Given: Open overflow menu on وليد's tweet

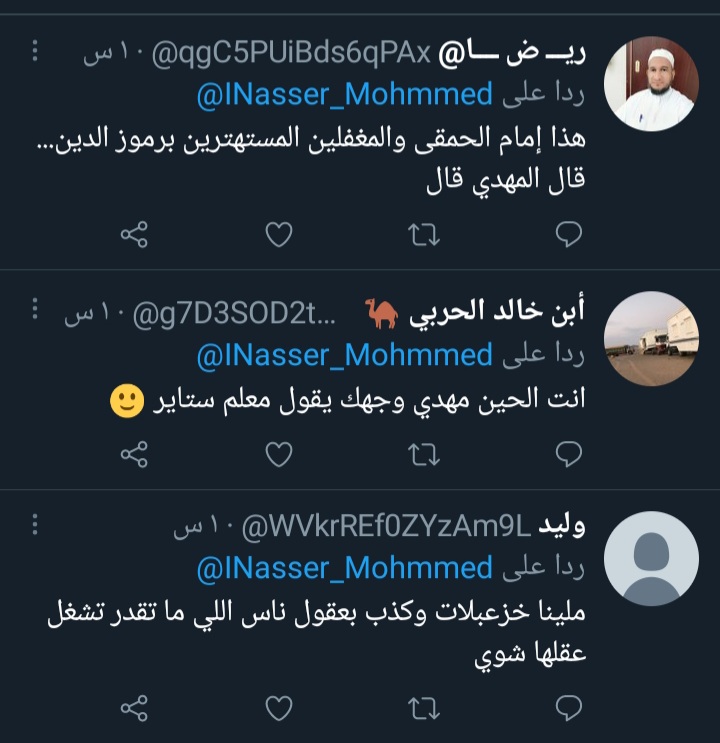Looking at the screenshot, I should pyautogui.click(x=35, y=525).
